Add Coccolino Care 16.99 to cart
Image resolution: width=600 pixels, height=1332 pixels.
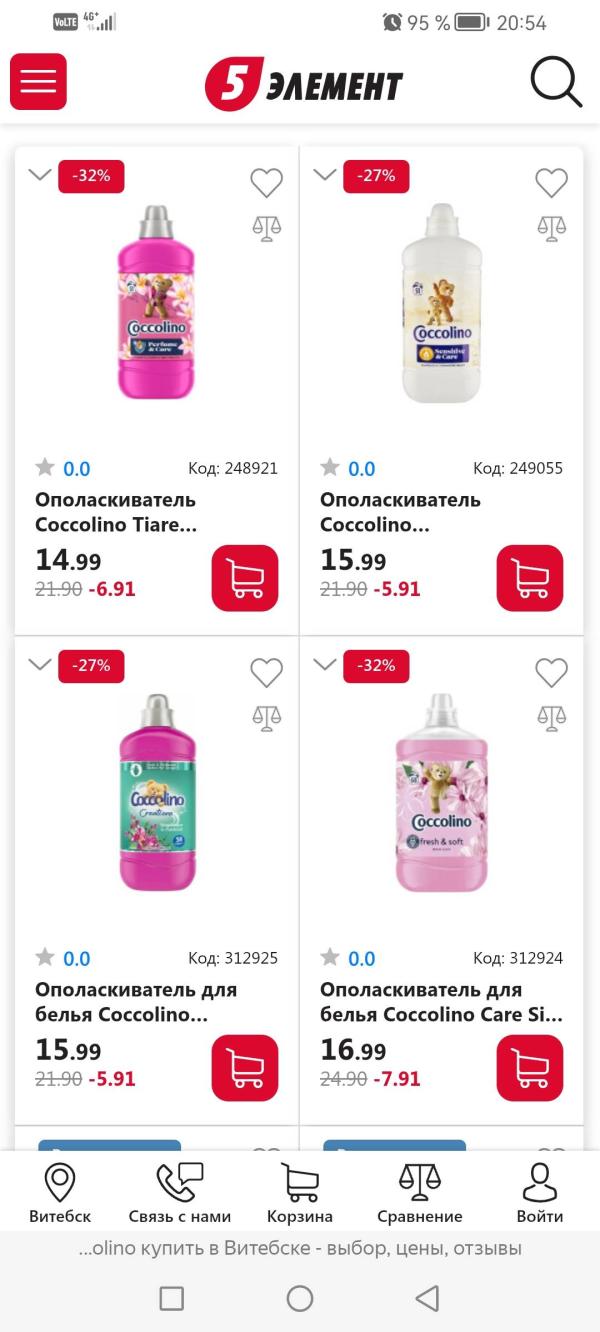(x=529, y=1068)
